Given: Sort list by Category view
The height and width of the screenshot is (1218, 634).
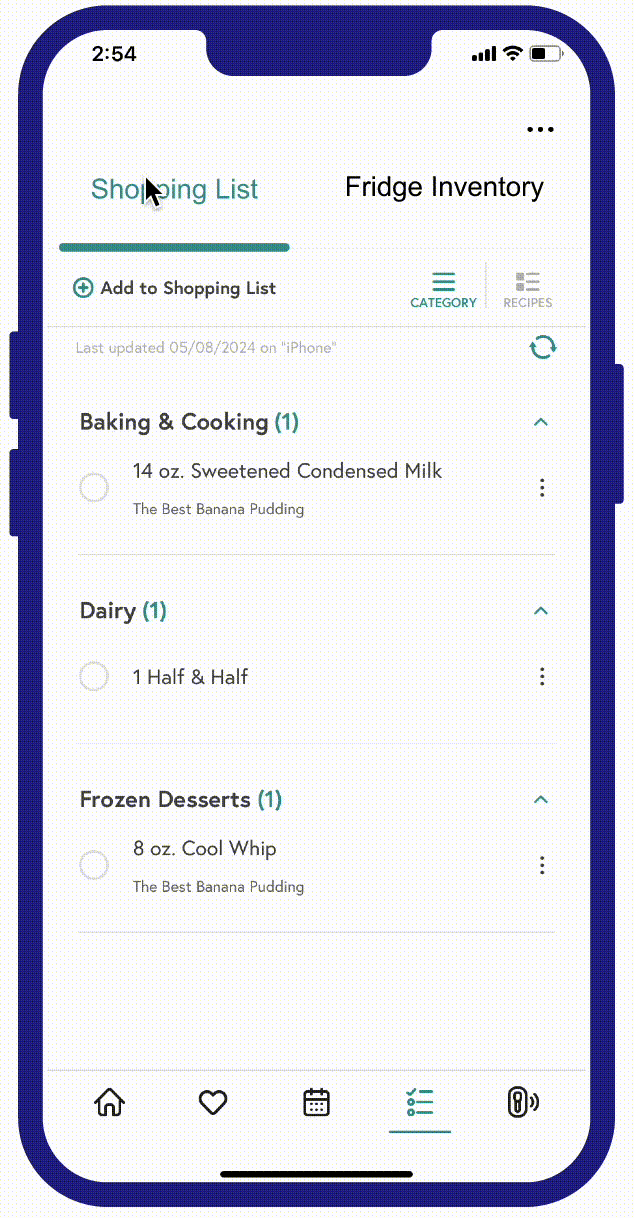Looking at the screenshot, I should 443,290.
